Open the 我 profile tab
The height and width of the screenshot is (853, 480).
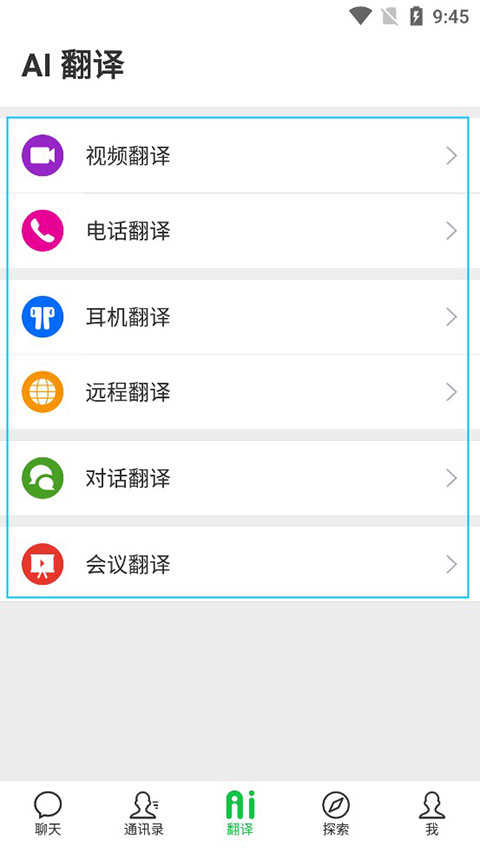(x=432, y=814)
